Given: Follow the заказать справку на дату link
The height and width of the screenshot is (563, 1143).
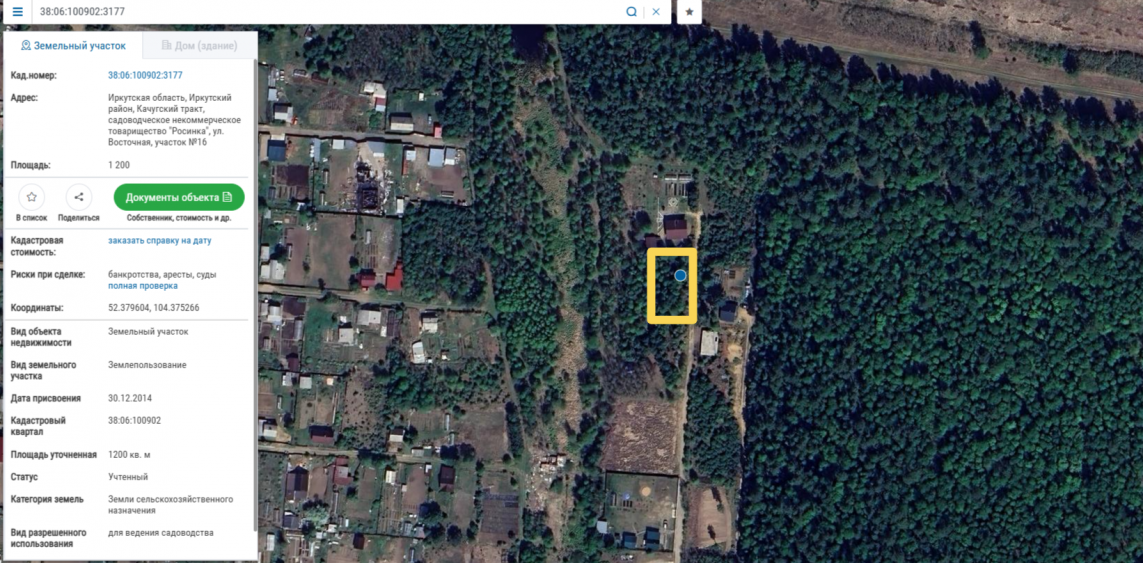Looking at the screenshot, I should point(160,241).
